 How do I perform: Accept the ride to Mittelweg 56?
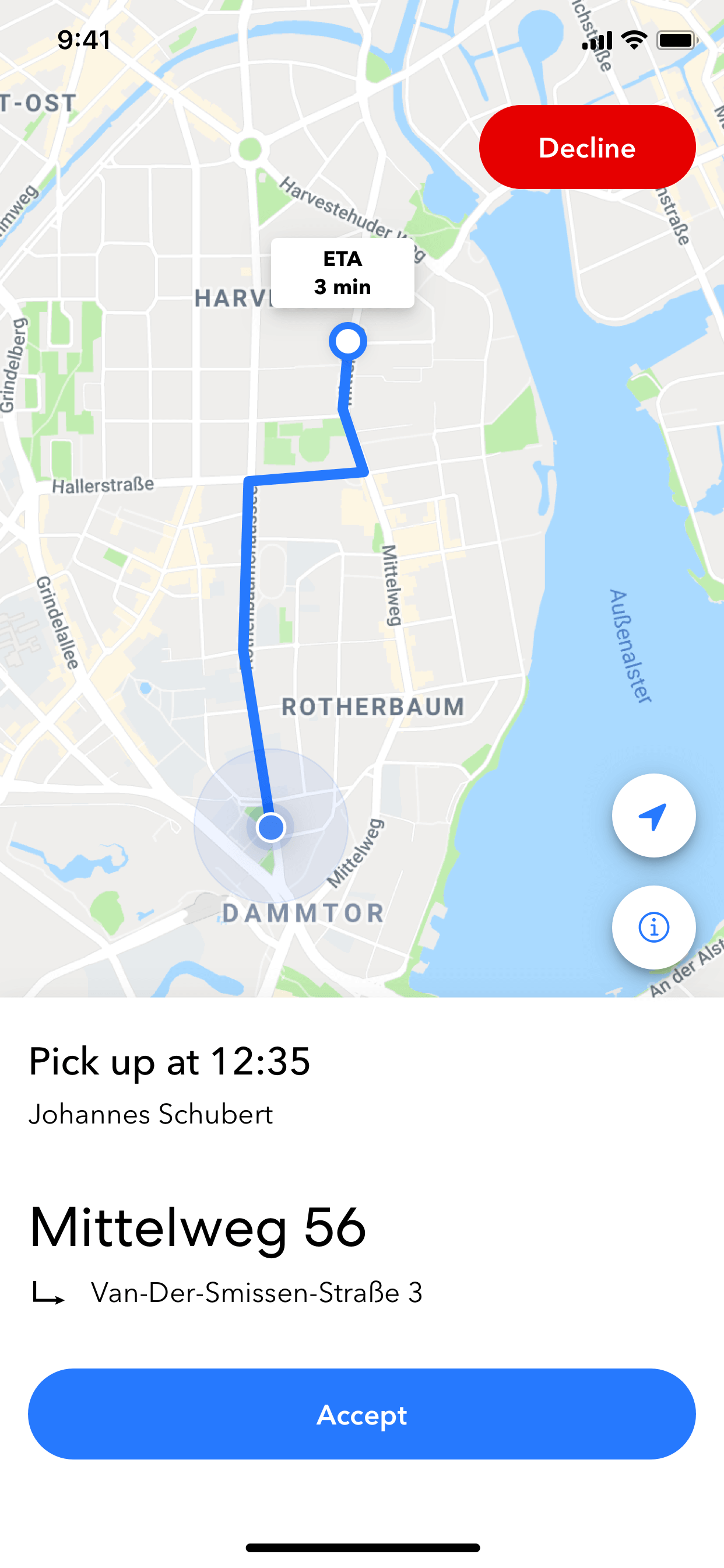click(361, 1413)
